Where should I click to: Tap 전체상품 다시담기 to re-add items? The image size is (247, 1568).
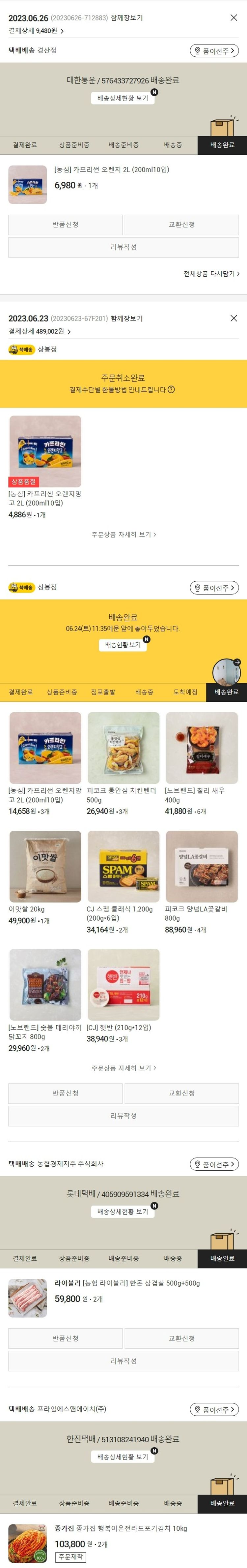(x=211, y=274)
